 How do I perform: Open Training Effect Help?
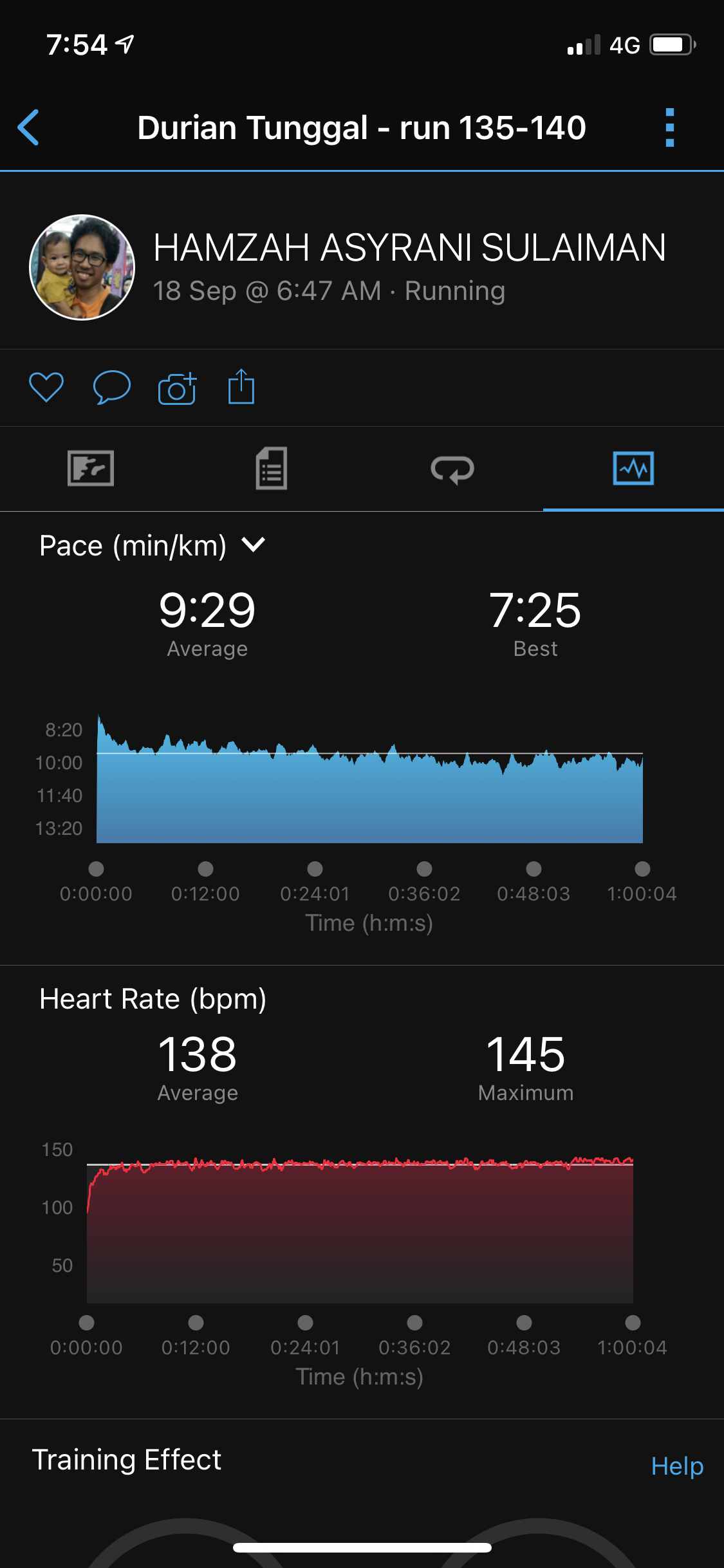pos(676,1466)
